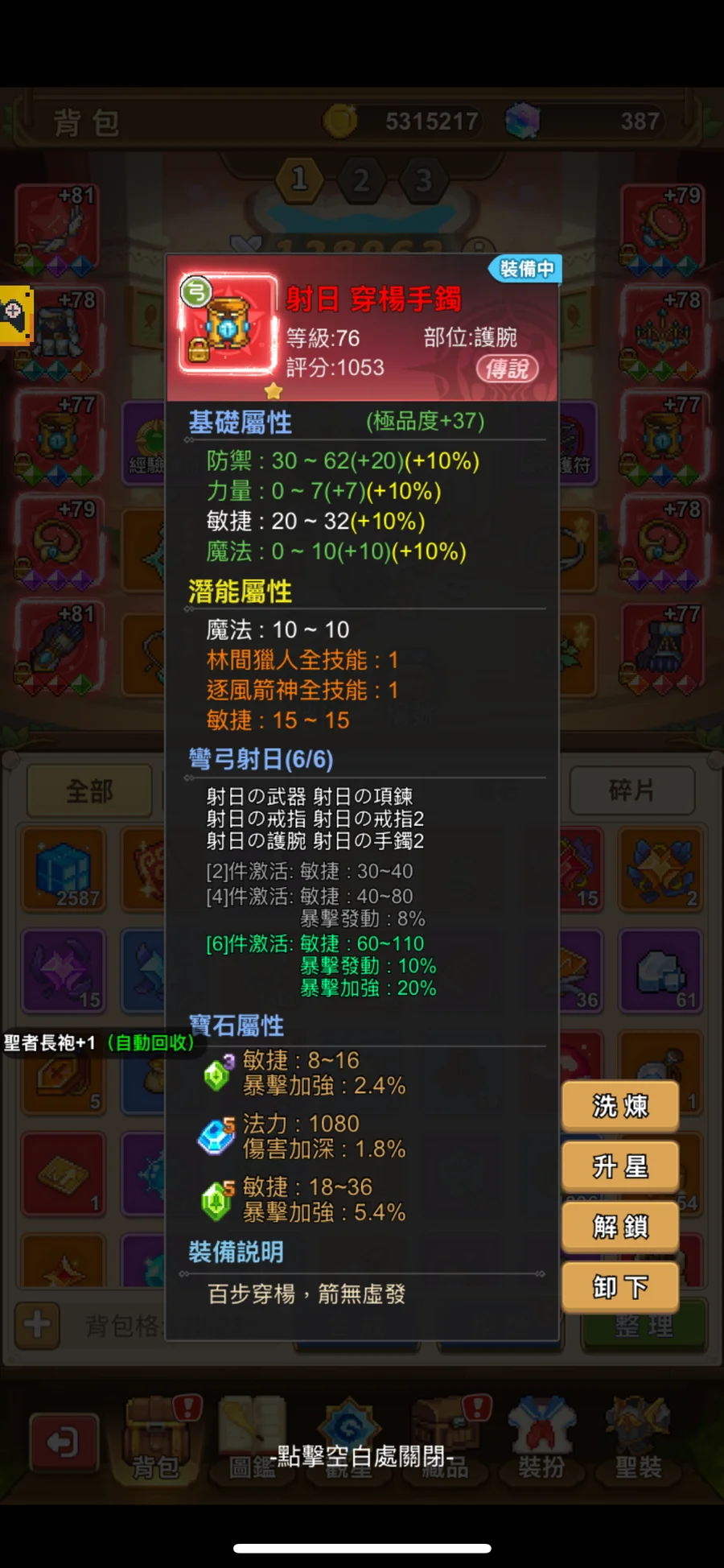Select the +81 equipped item at top left
This screenshot has width=724, height=1568.
tap(56, 229)
